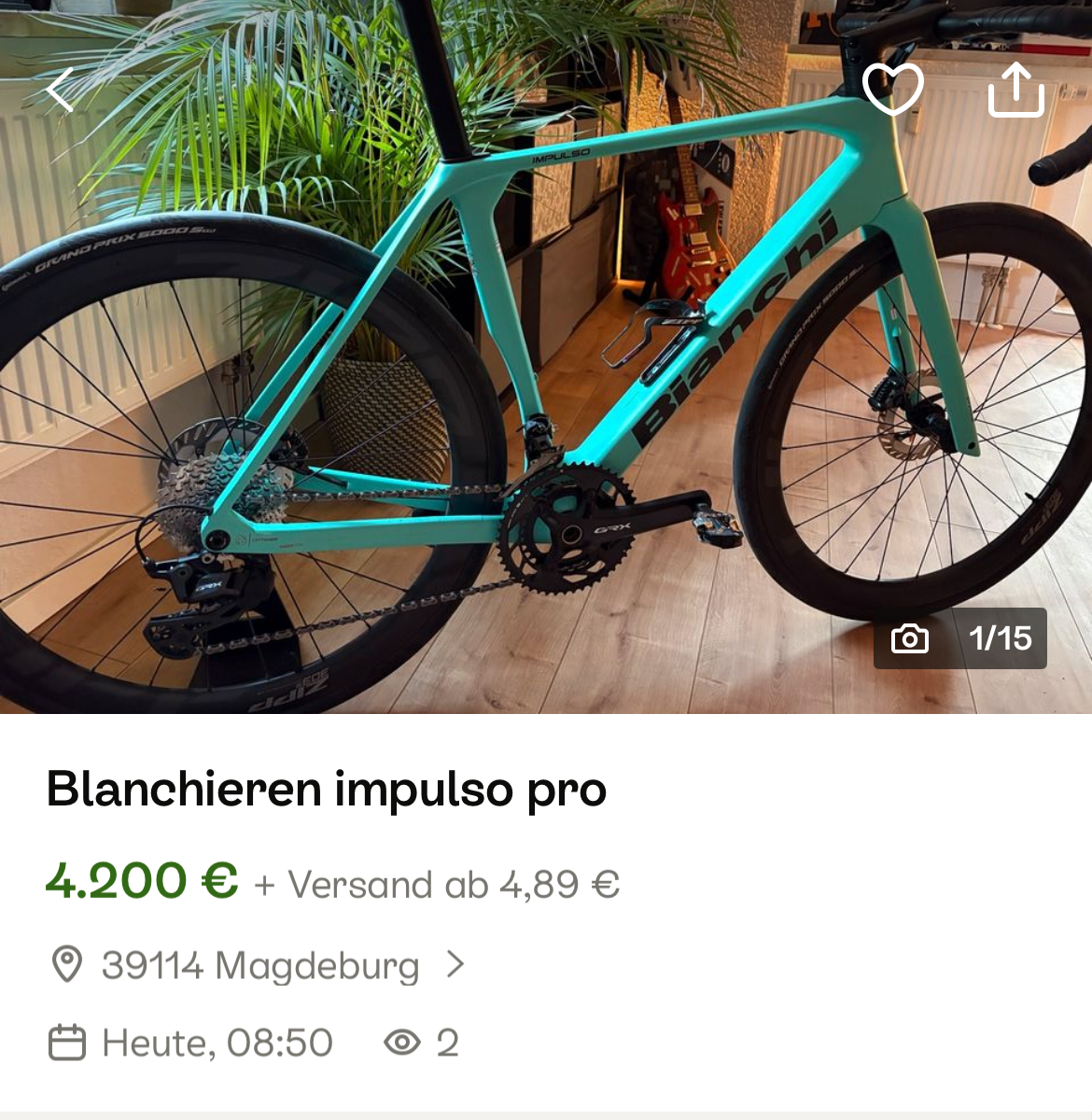Save listing with the heart icon
The width and height of the screenshot is (1092, 1120).
point(892,90)
